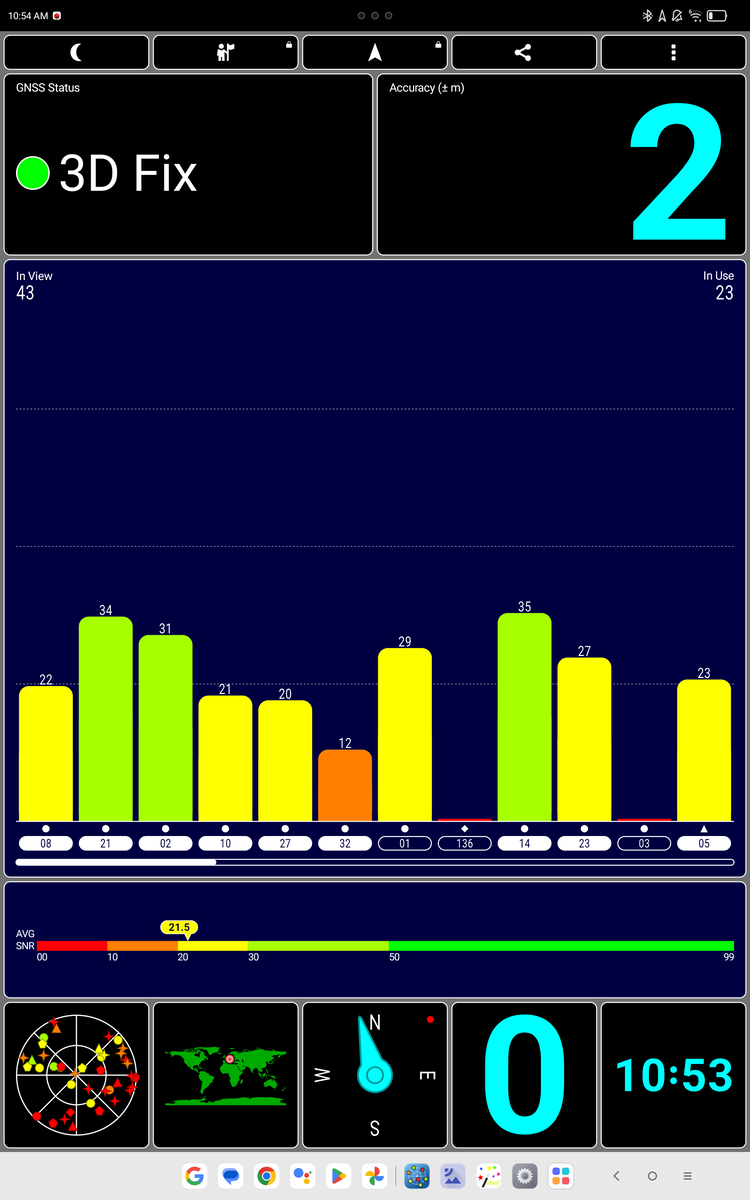
Task: Tap the navigation arrow icon
Action: (x=375, y=53)
